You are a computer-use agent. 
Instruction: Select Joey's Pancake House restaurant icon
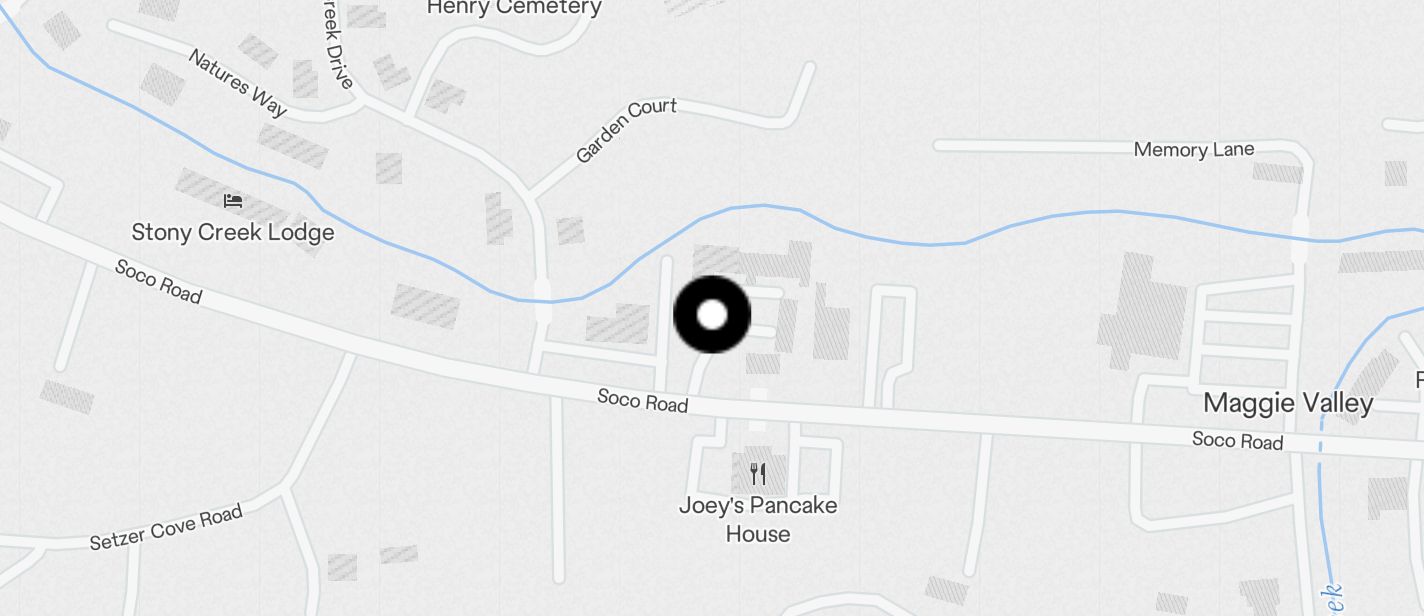(x=758, y=473)
